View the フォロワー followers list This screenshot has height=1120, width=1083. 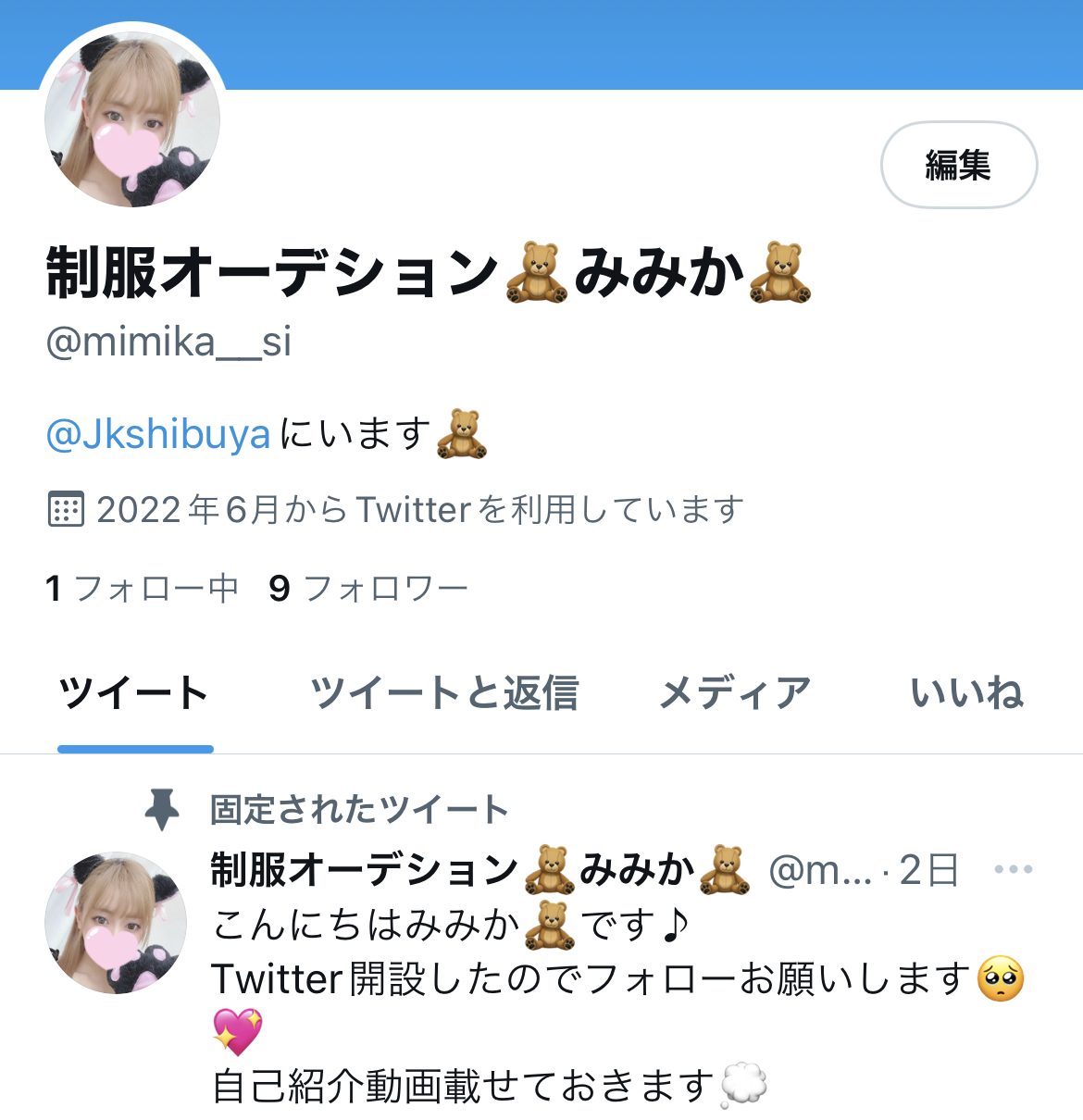(x=368, y=589)
